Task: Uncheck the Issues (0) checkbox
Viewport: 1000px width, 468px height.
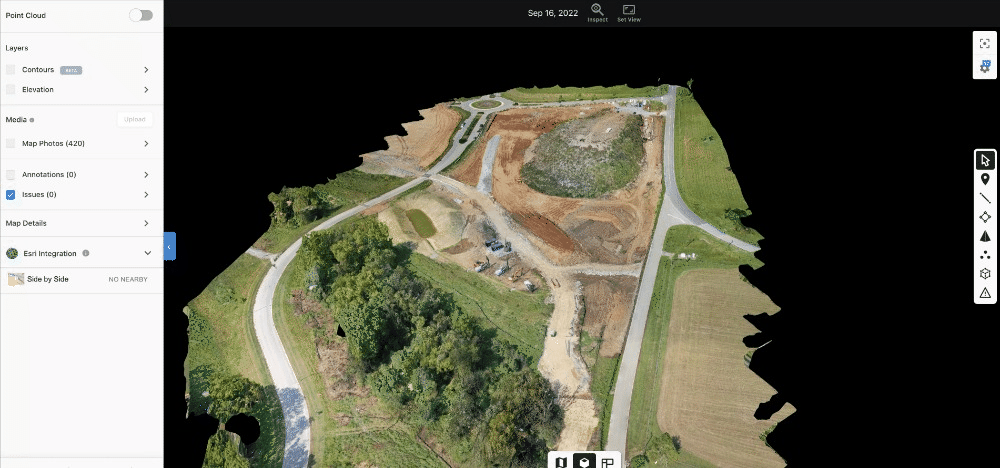Action: [x=11, y=195]
